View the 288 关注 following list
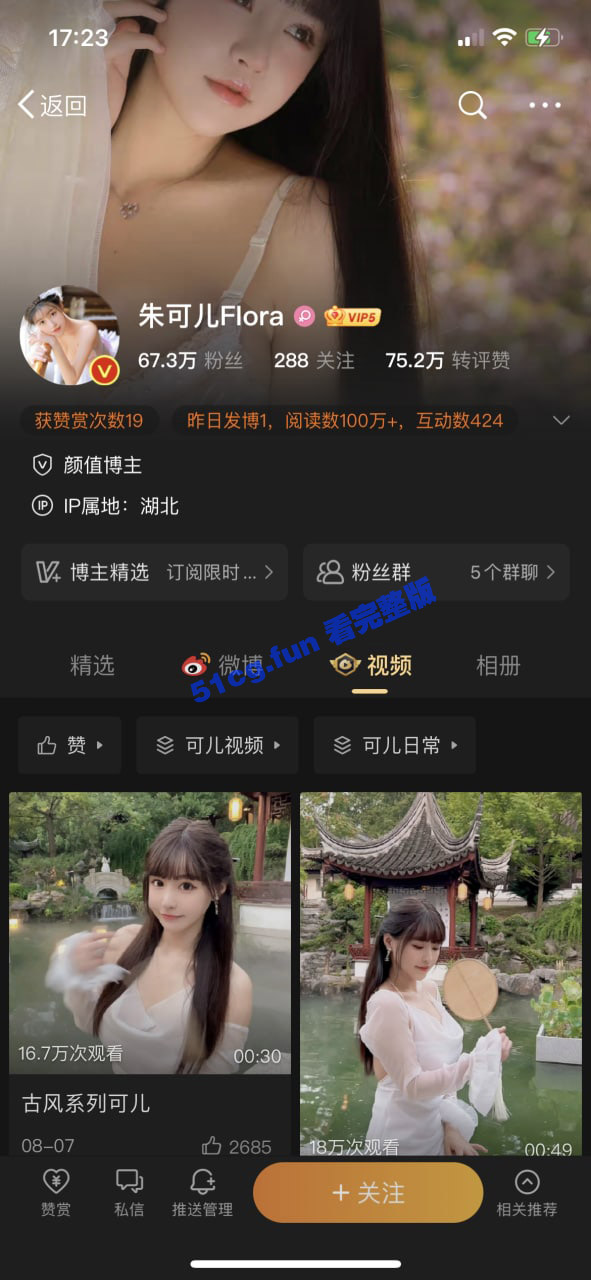Screen dimensions: 591x1280 (x=314, y=361)
